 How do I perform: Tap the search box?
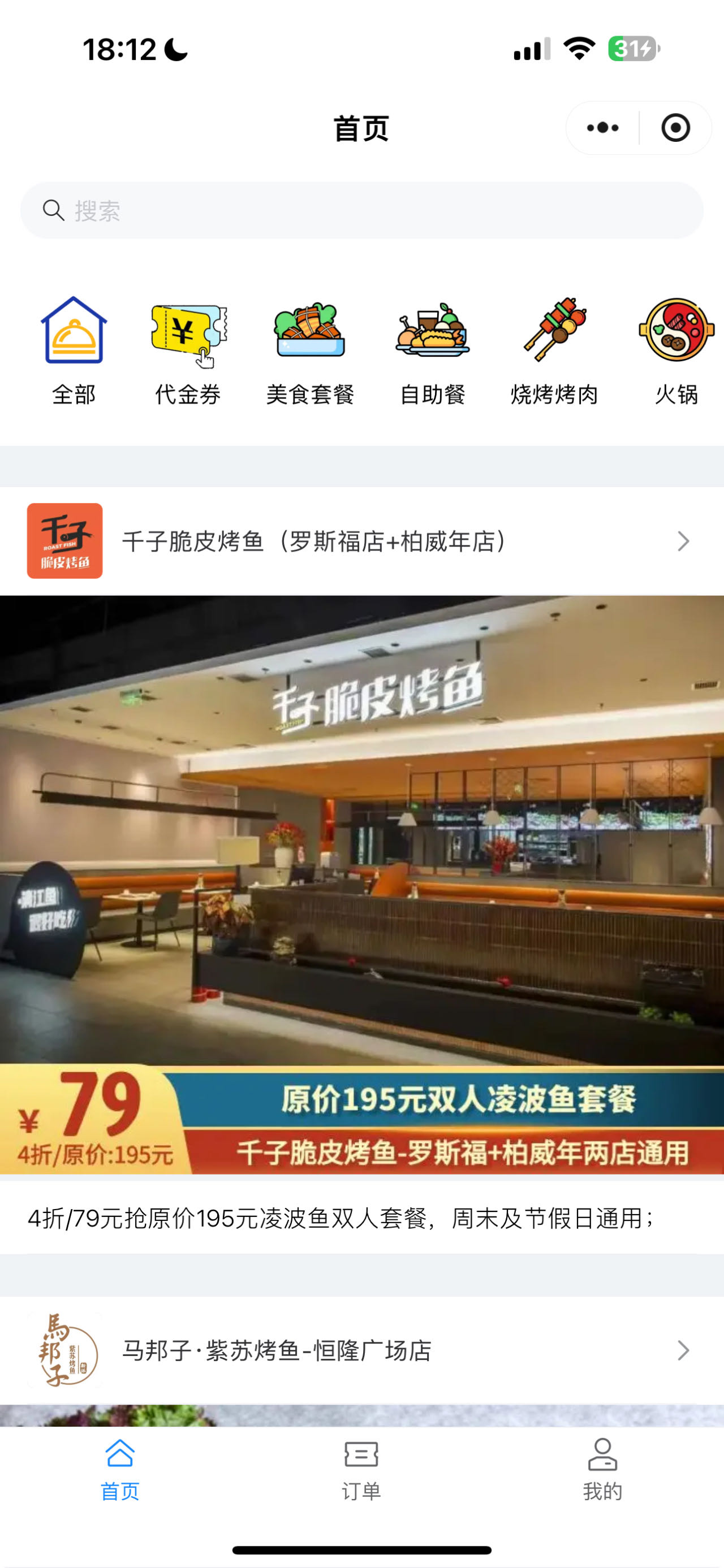pyautogui.click(x=361, y=211)
